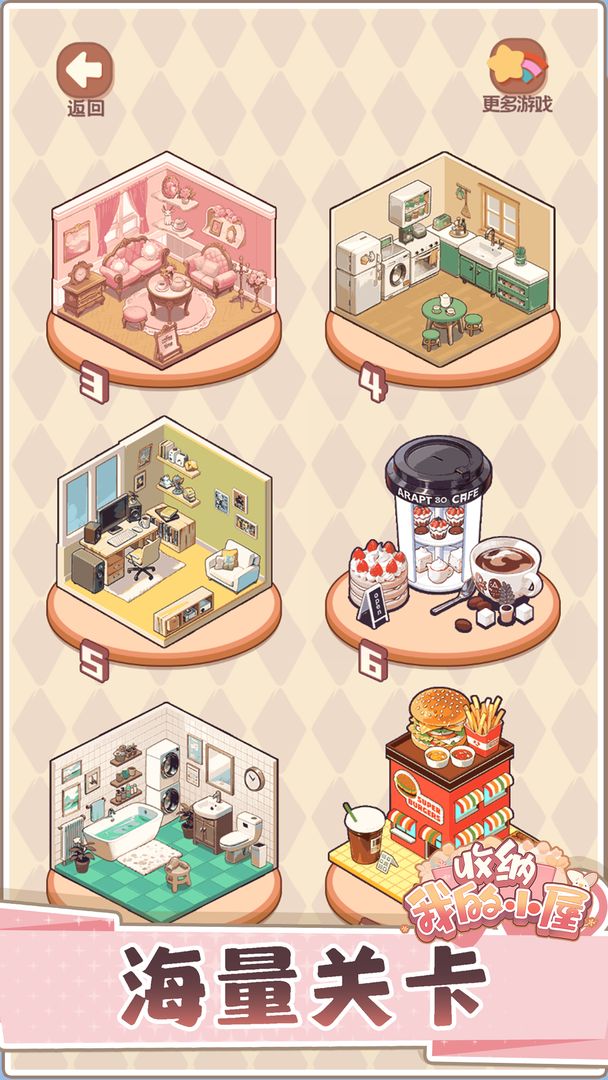The width and height of the screenshot is (608, 1080).
Task: Select level 4, the kitchen room
Action: click(x=441, y=263)
